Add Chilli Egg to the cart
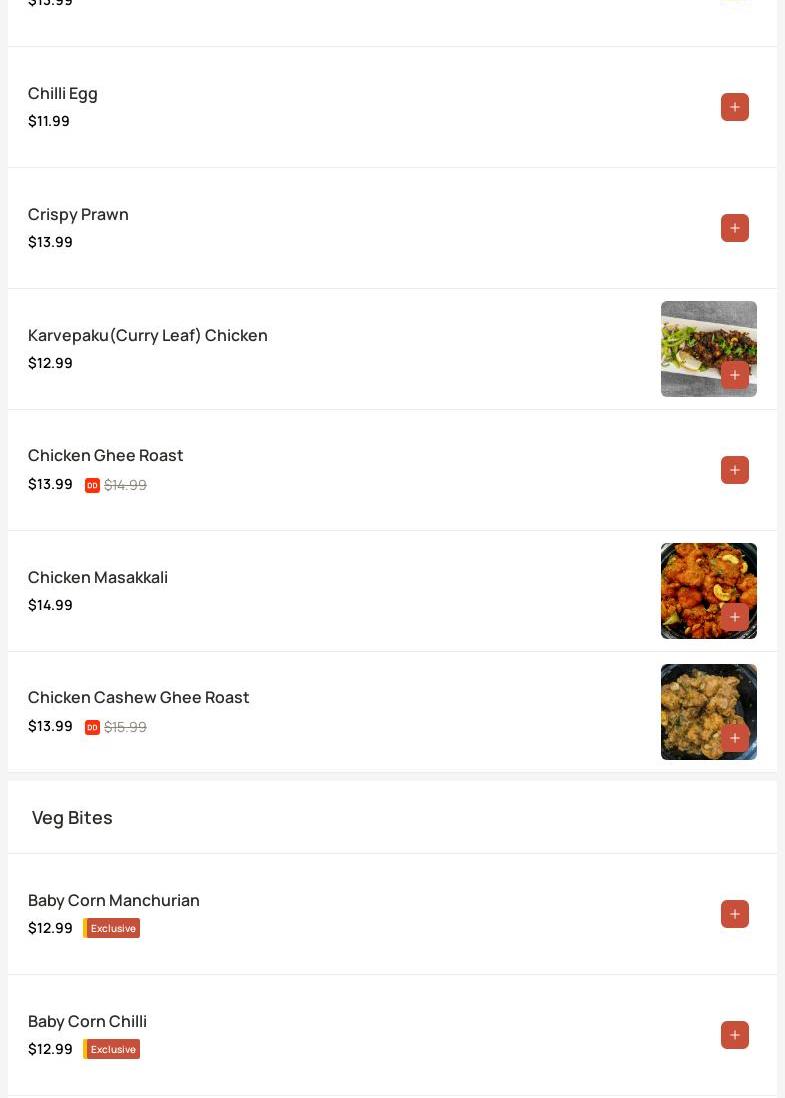Image resolution: width=785 pixels, height=1098 pixels. click(x=734, y=107)
